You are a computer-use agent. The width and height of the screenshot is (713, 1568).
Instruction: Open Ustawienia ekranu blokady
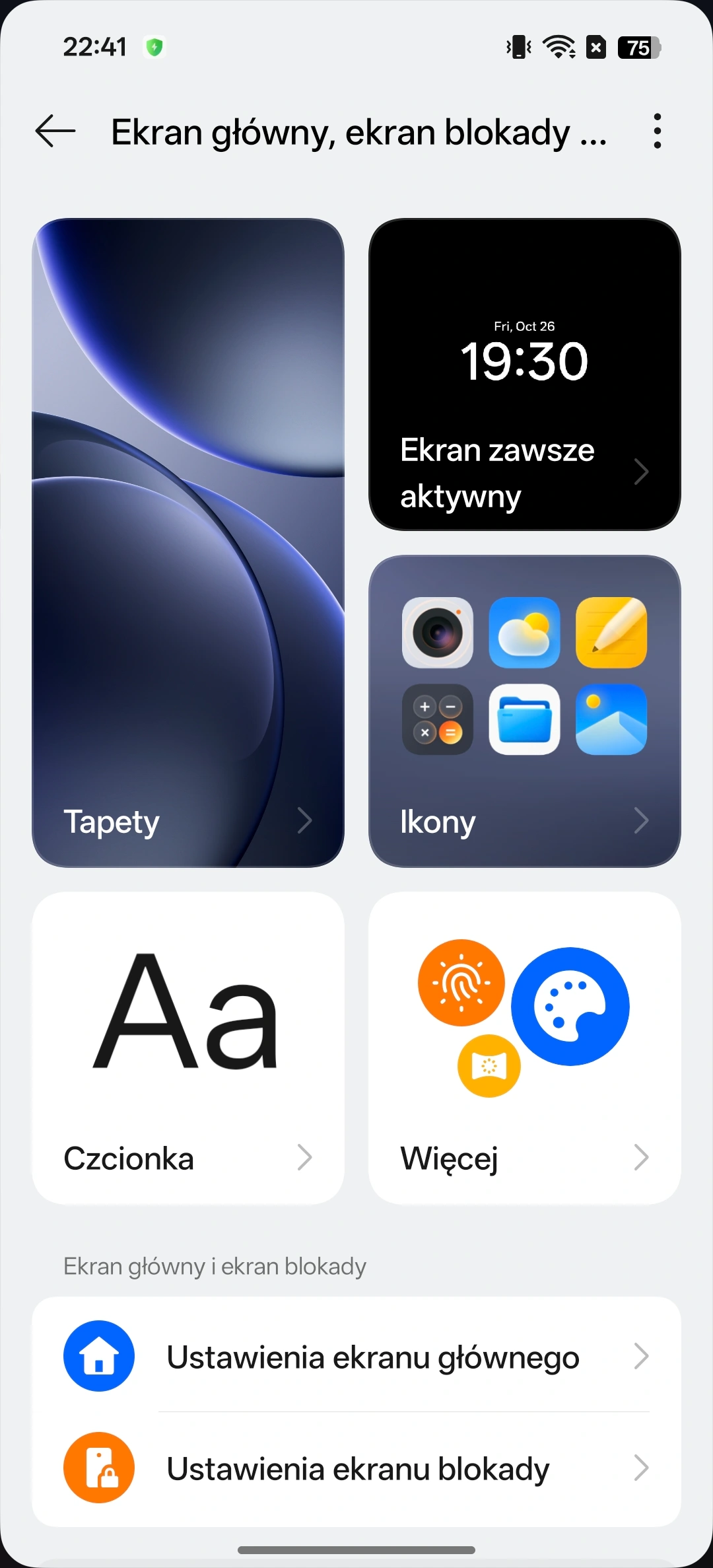coord(358,1469)
